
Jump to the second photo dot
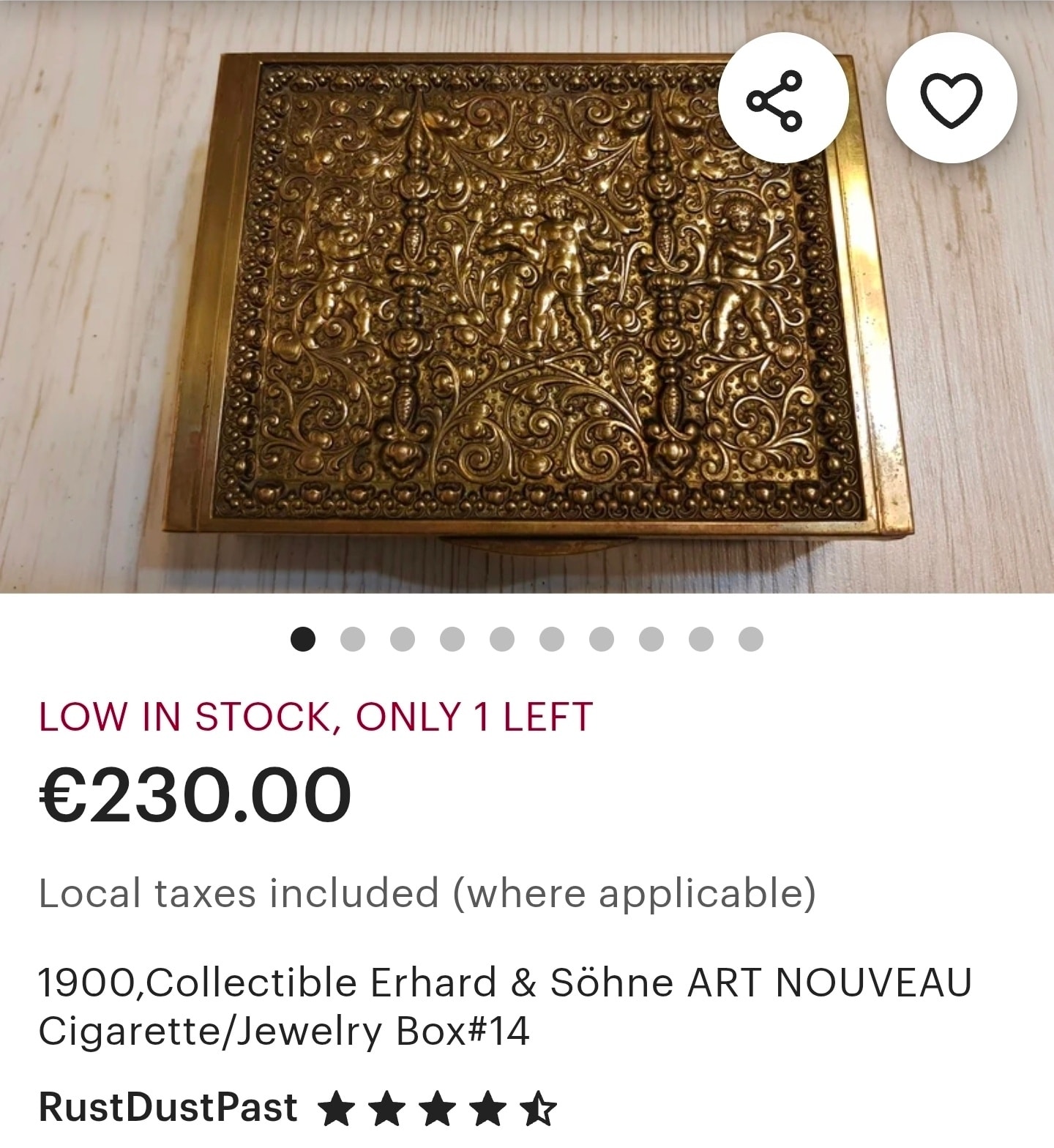[353, 639]
